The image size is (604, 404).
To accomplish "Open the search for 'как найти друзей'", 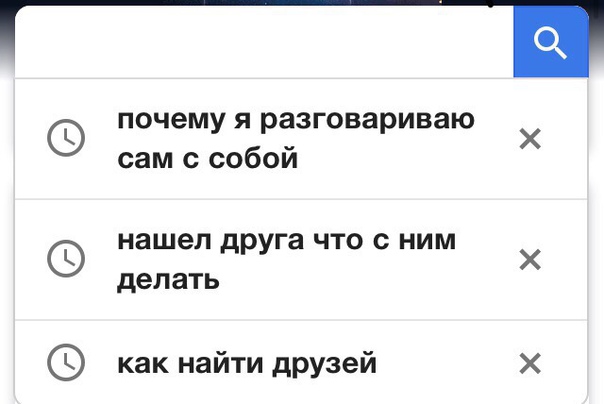I will [247, 362].
